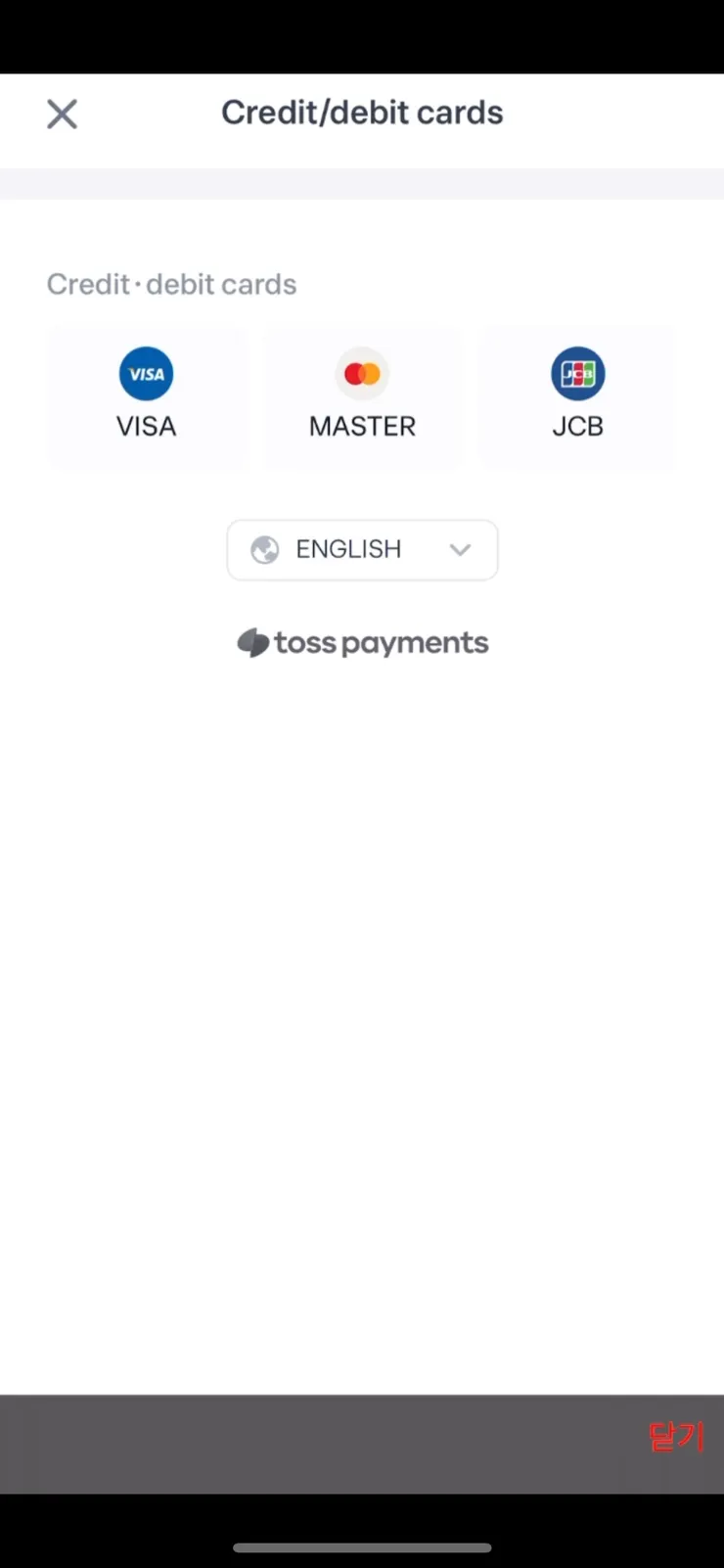This screenshot has width=724, height=1568.
Task: Select VISA as card type
Action: (x=147, y=396)
